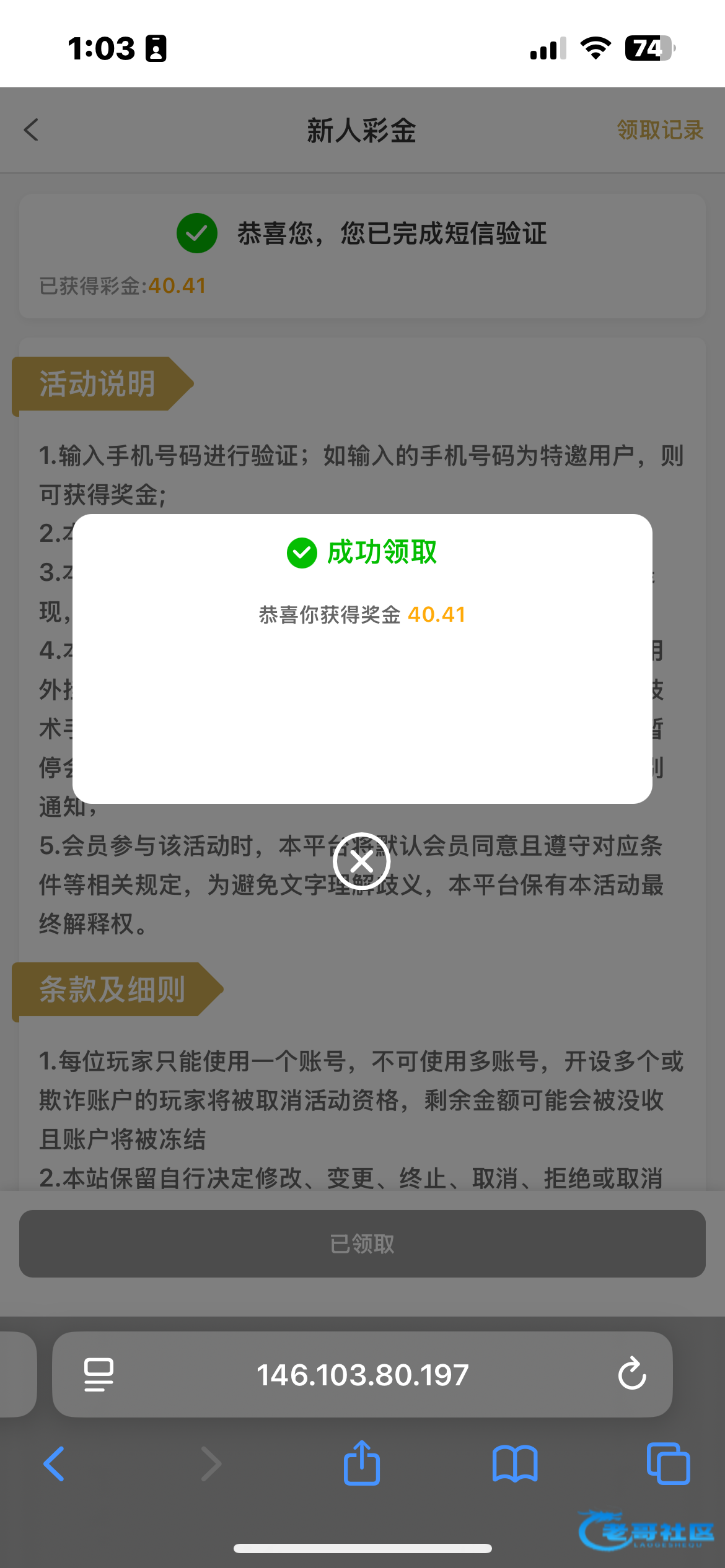Viewport: 725px width, 1568px height.
Task: Navigate back in Safari toolbar
Action: click(54, 1464)
